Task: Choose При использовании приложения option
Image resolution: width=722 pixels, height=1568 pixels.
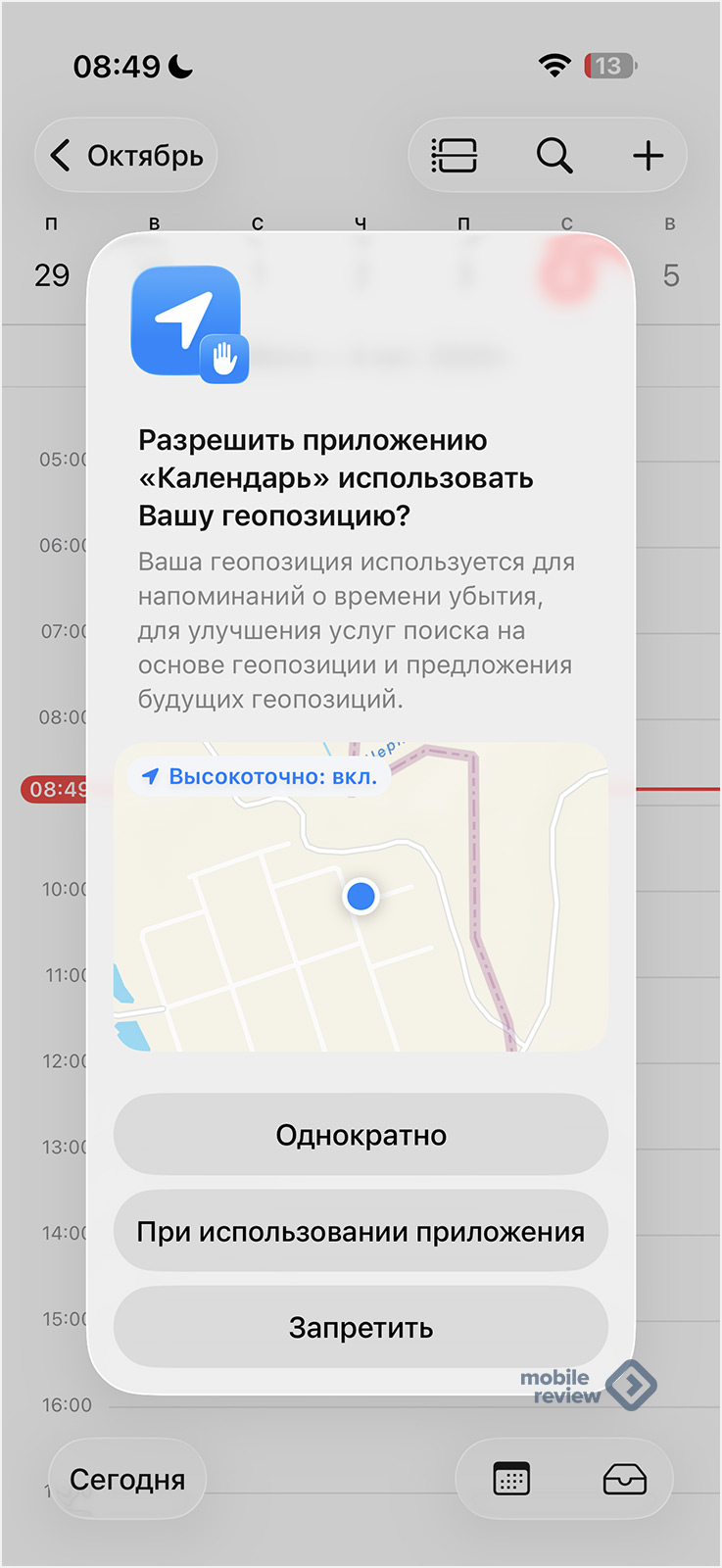Action: (361, 1232)
